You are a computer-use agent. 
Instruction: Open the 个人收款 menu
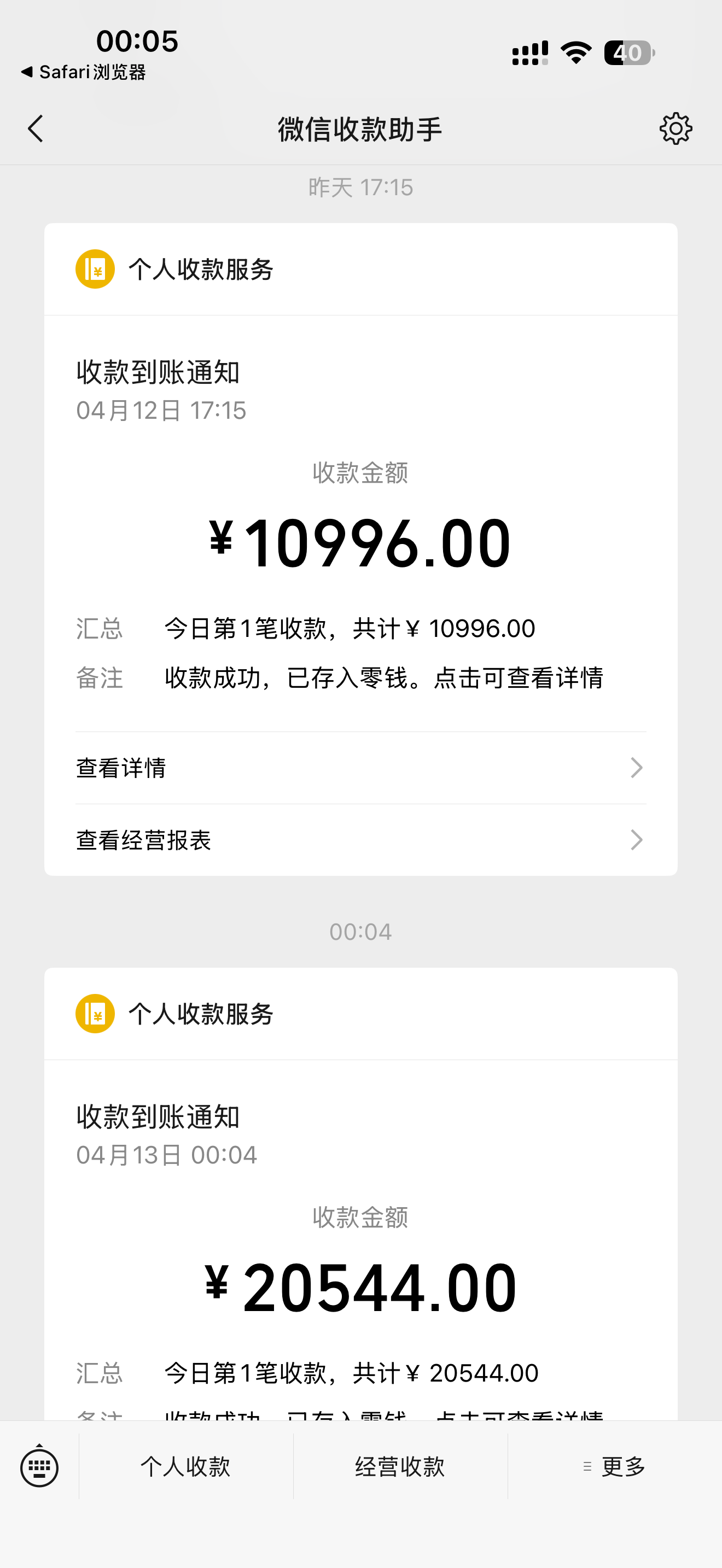coord(185,1467)
